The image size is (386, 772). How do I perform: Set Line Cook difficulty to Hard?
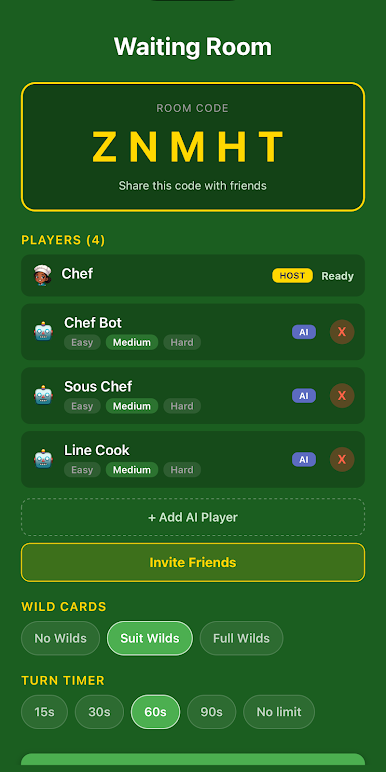182,470
